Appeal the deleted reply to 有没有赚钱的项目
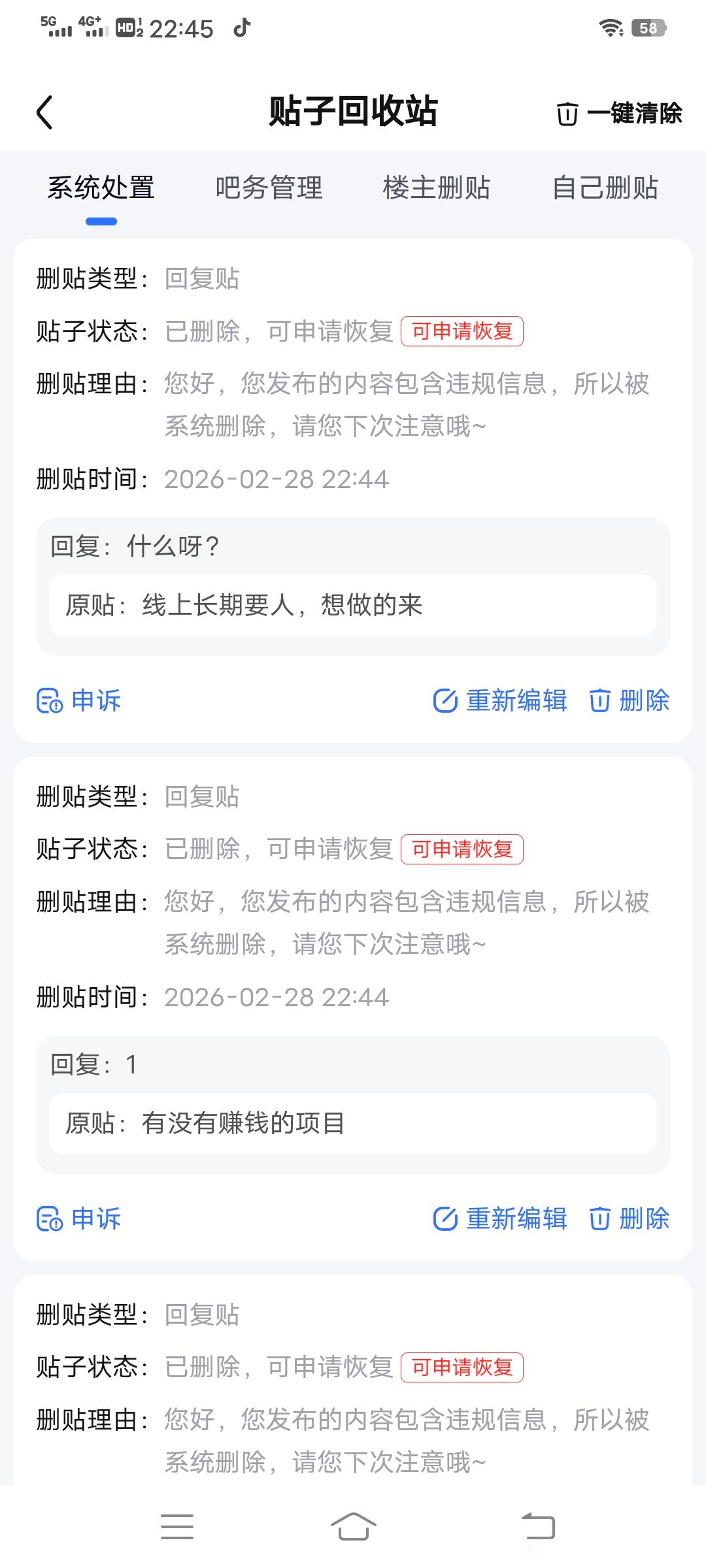The image size is (706, 1568). point(79,1219)
